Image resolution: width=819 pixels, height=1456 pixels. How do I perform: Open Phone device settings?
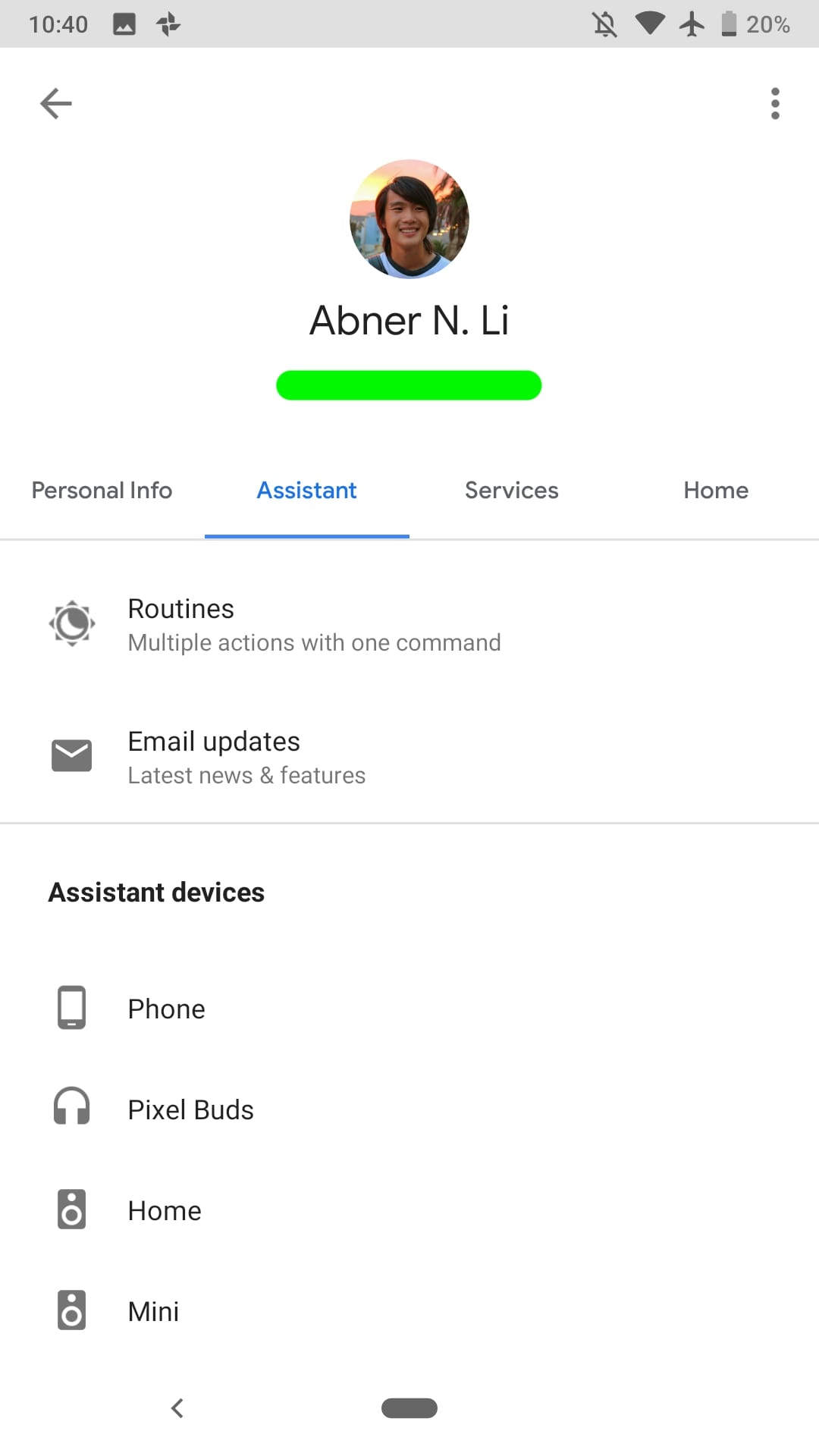[409, 1009]
